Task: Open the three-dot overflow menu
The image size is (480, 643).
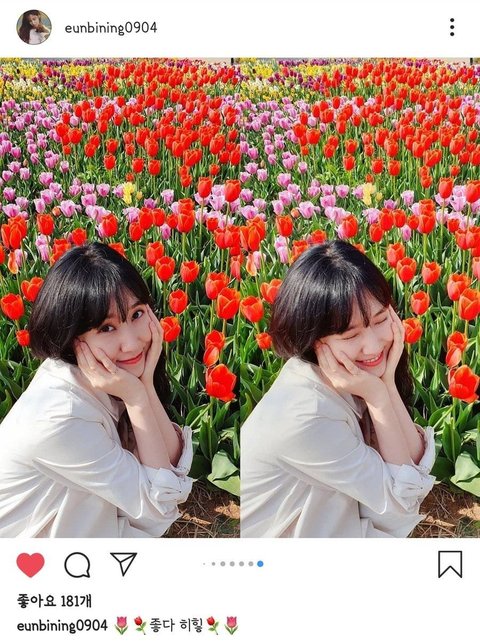Action: (452, 27)
